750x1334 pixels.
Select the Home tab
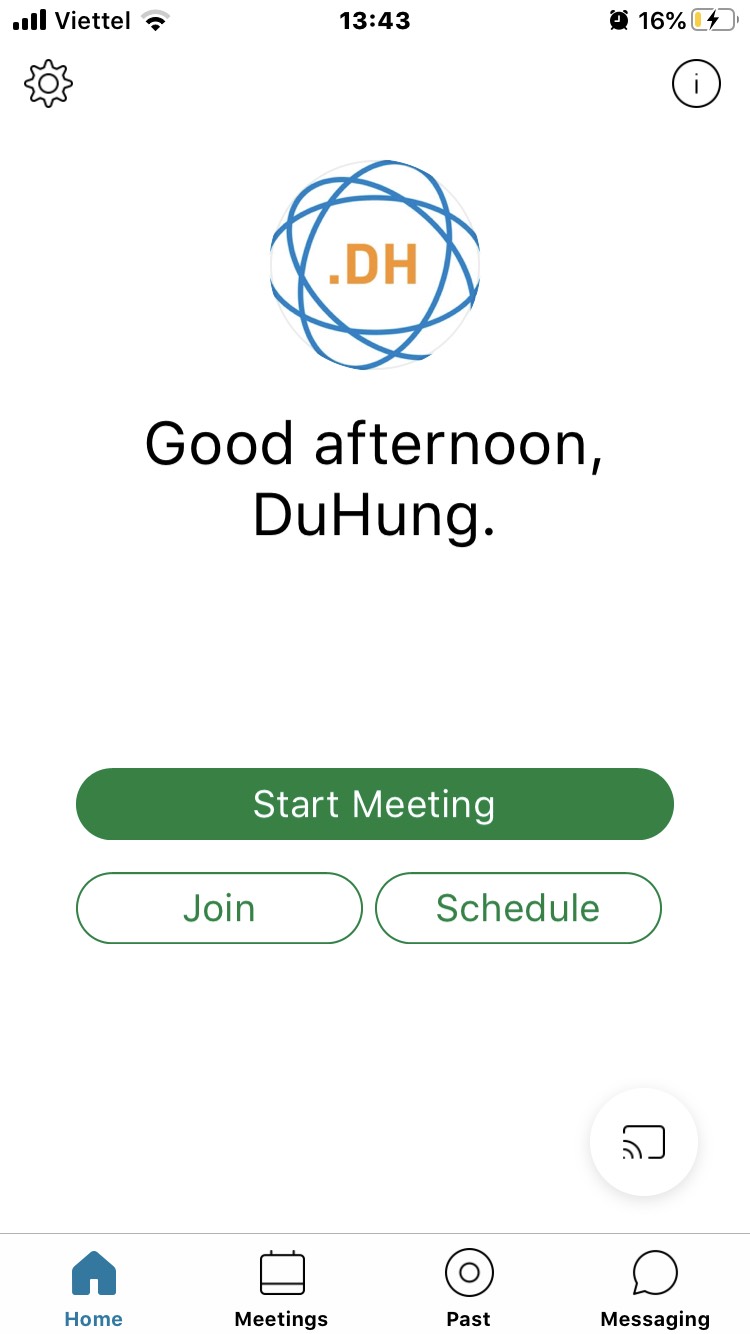(93, 1288)
